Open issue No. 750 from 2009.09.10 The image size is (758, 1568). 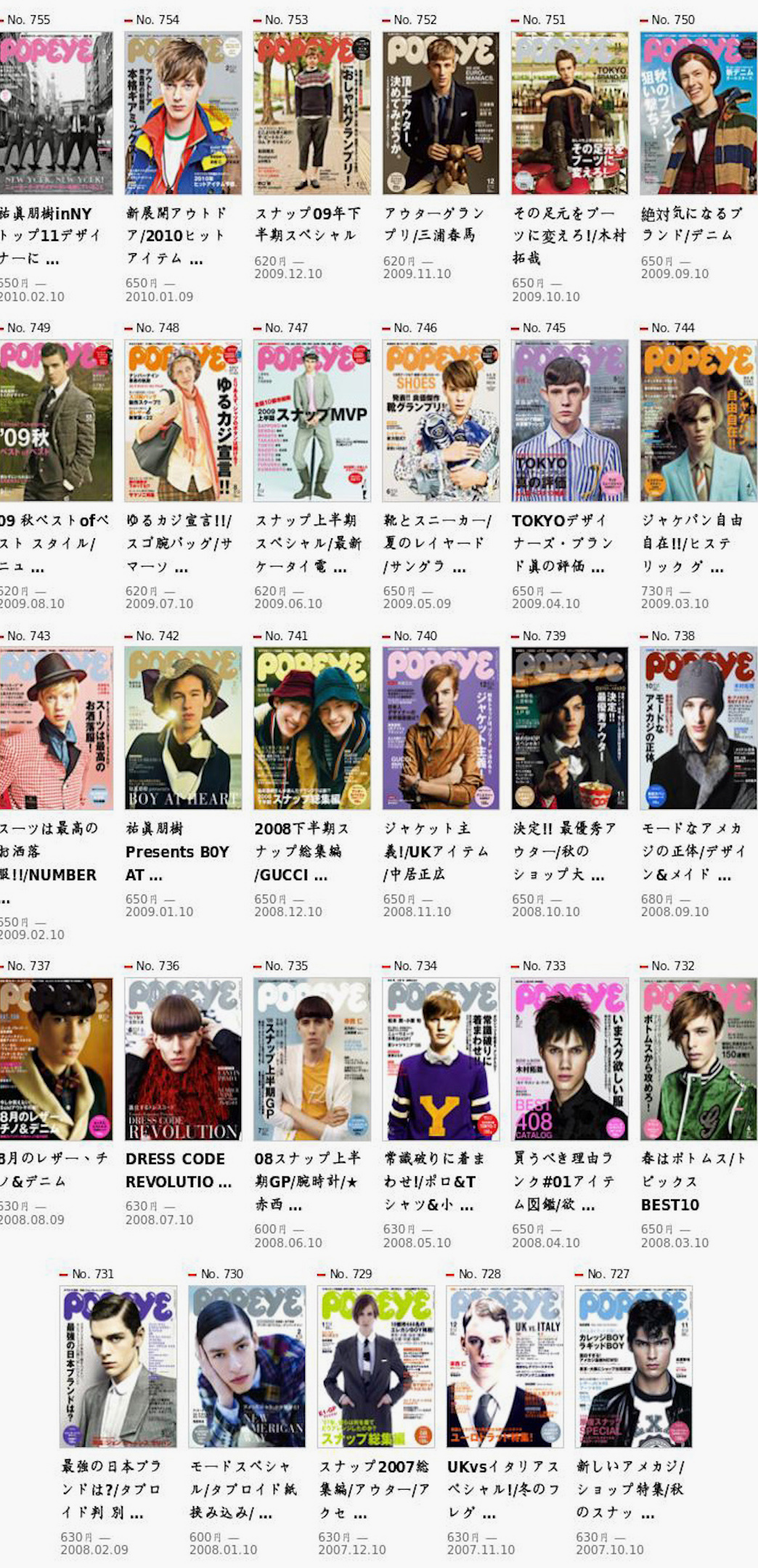[698, 112]
